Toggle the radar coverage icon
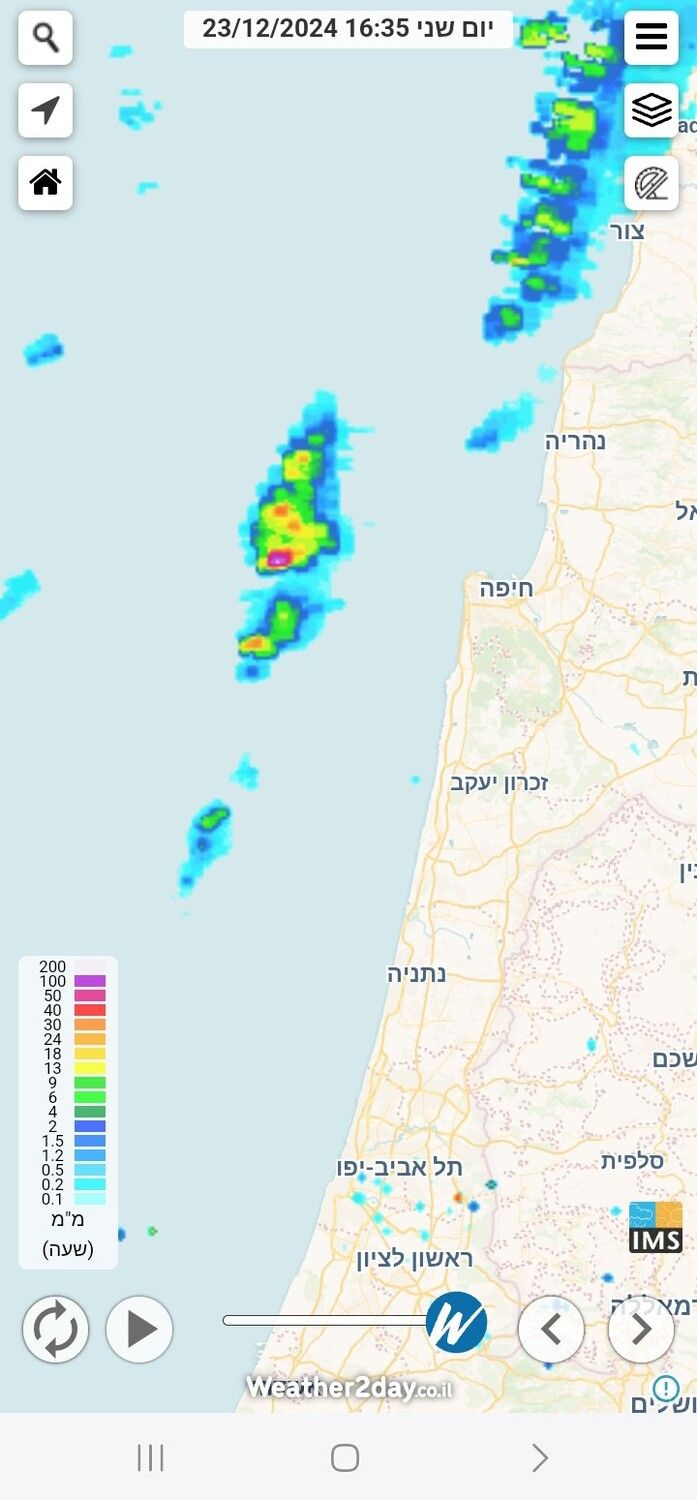697x1500 pixels. (651, 183)
